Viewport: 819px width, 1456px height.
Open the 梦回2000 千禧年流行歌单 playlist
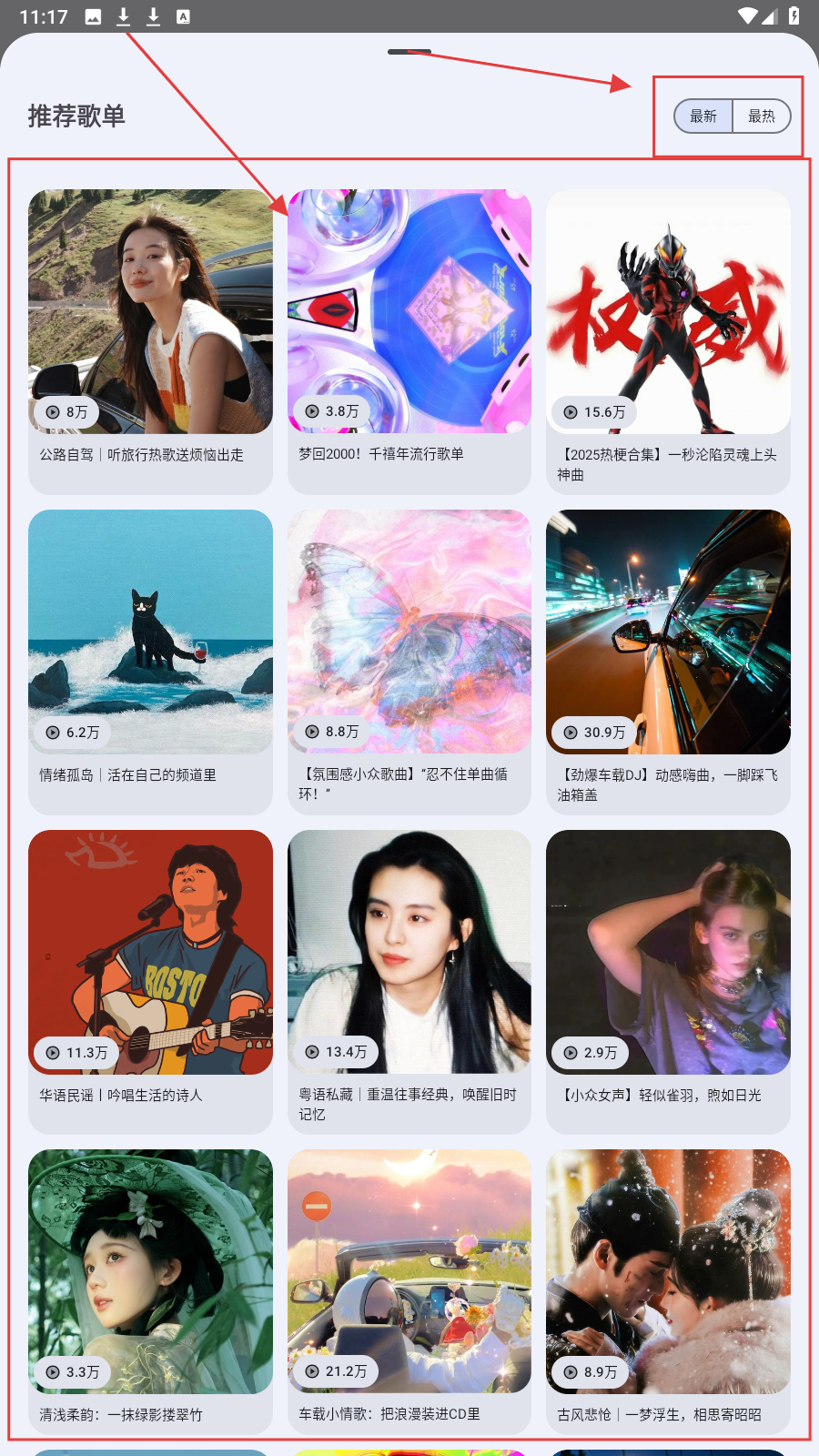(x=409, y=312)
